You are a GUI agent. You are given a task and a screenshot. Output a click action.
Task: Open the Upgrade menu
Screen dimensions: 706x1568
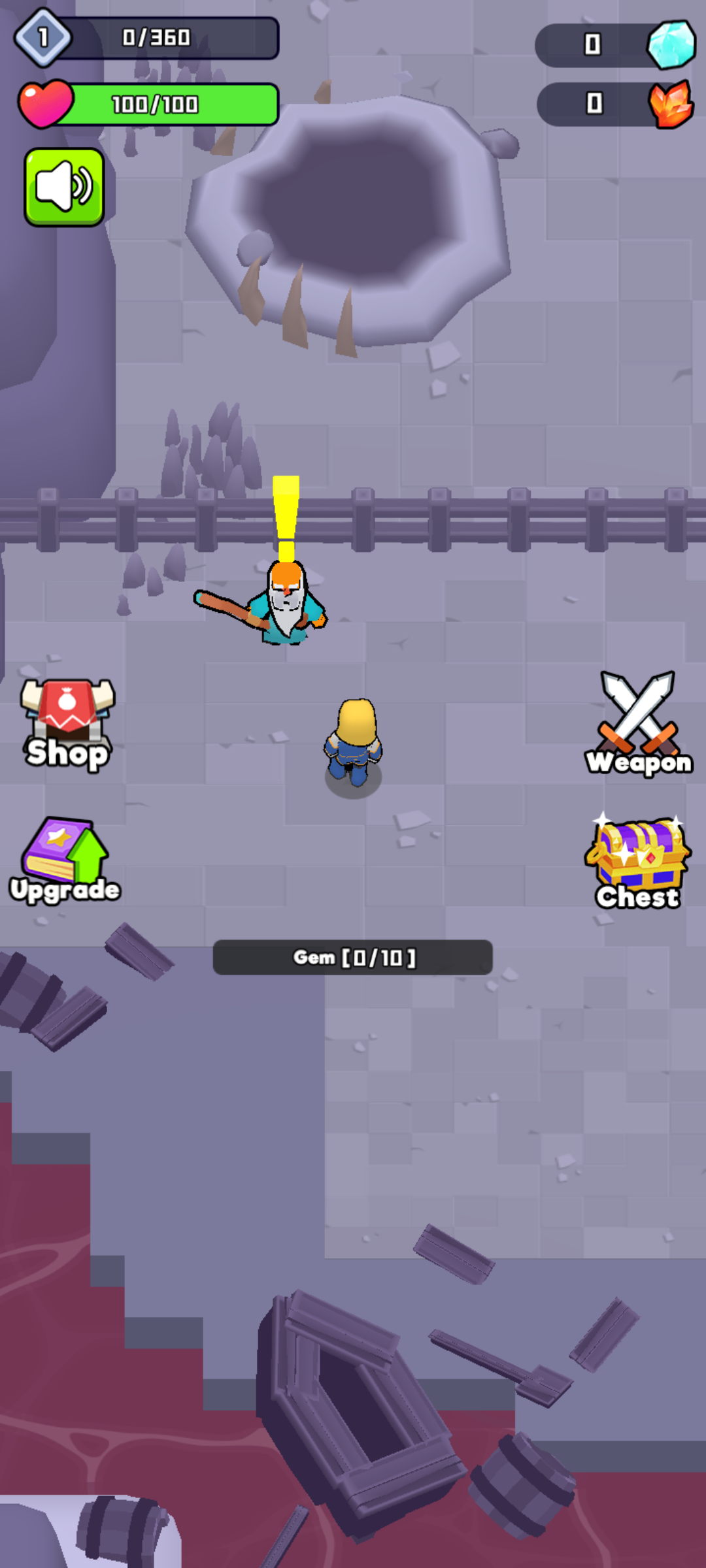tap(64, 860)
